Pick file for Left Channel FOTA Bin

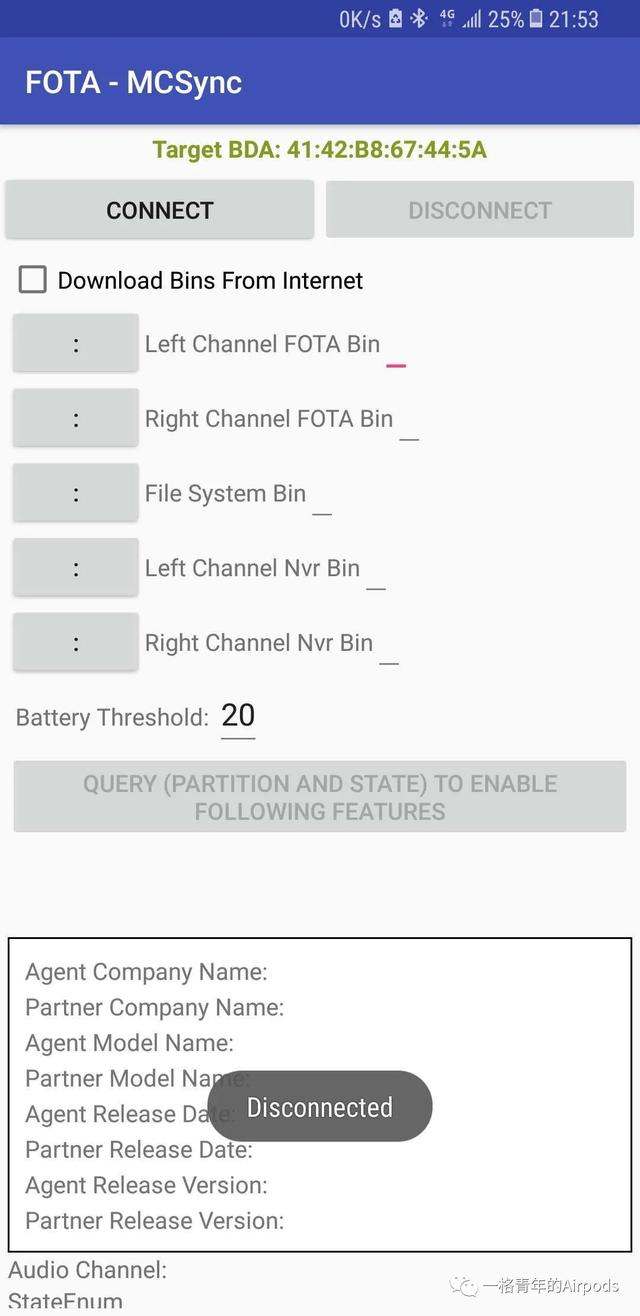coord(76,344)
